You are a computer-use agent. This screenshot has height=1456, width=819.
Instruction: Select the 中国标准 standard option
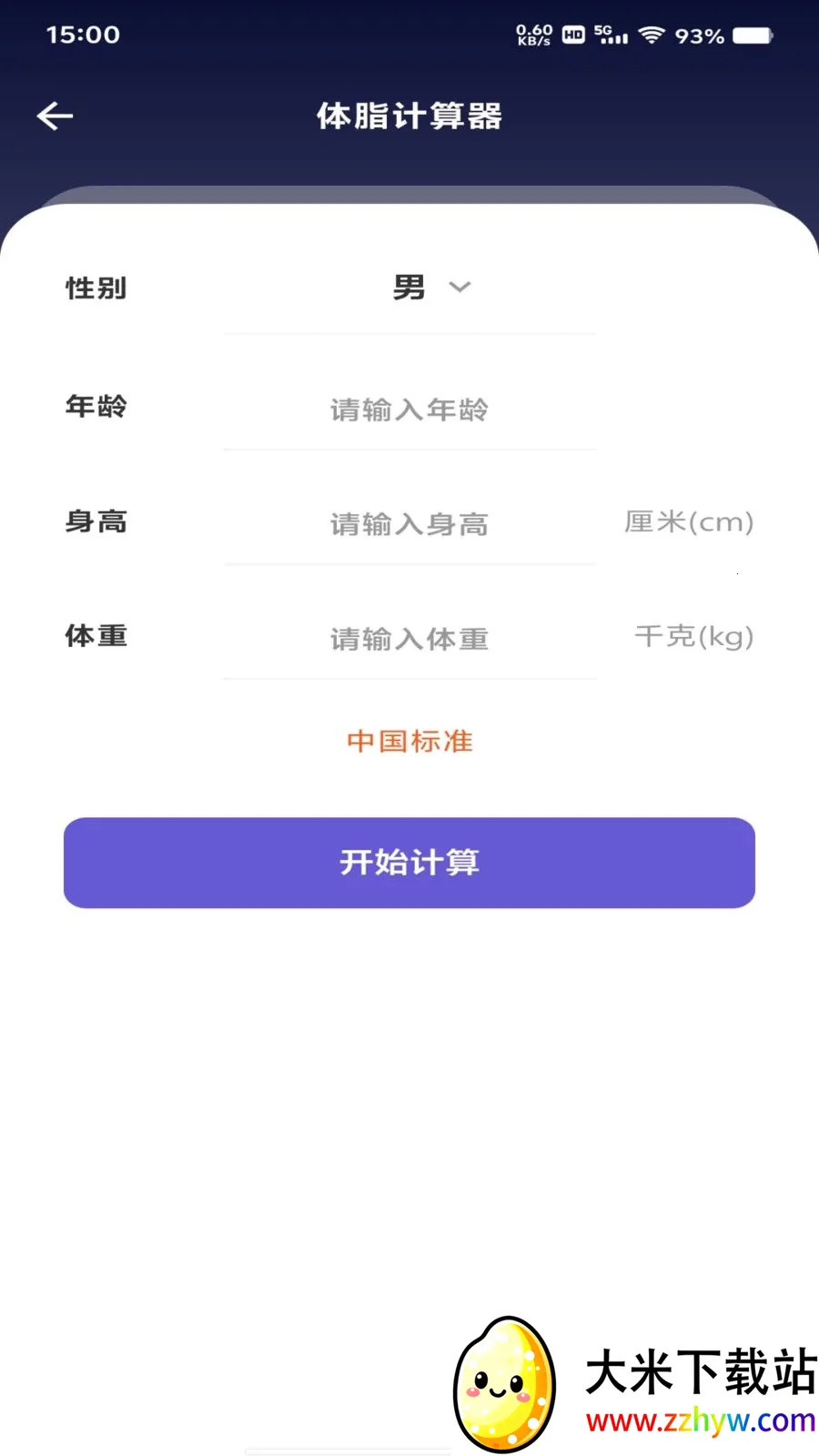point(409,741)
